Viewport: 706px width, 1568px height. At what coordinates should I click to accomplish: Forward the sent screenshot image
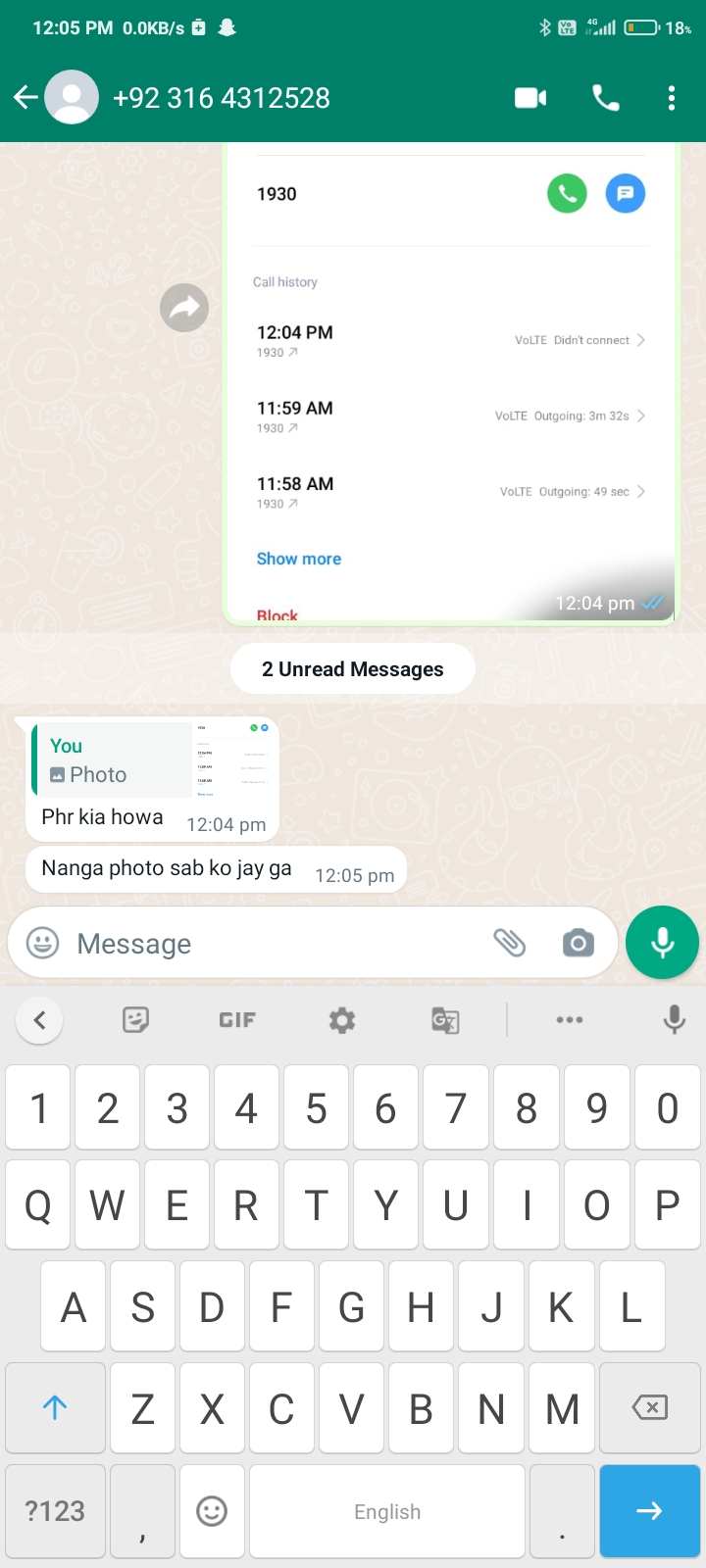tap(184, 308)
